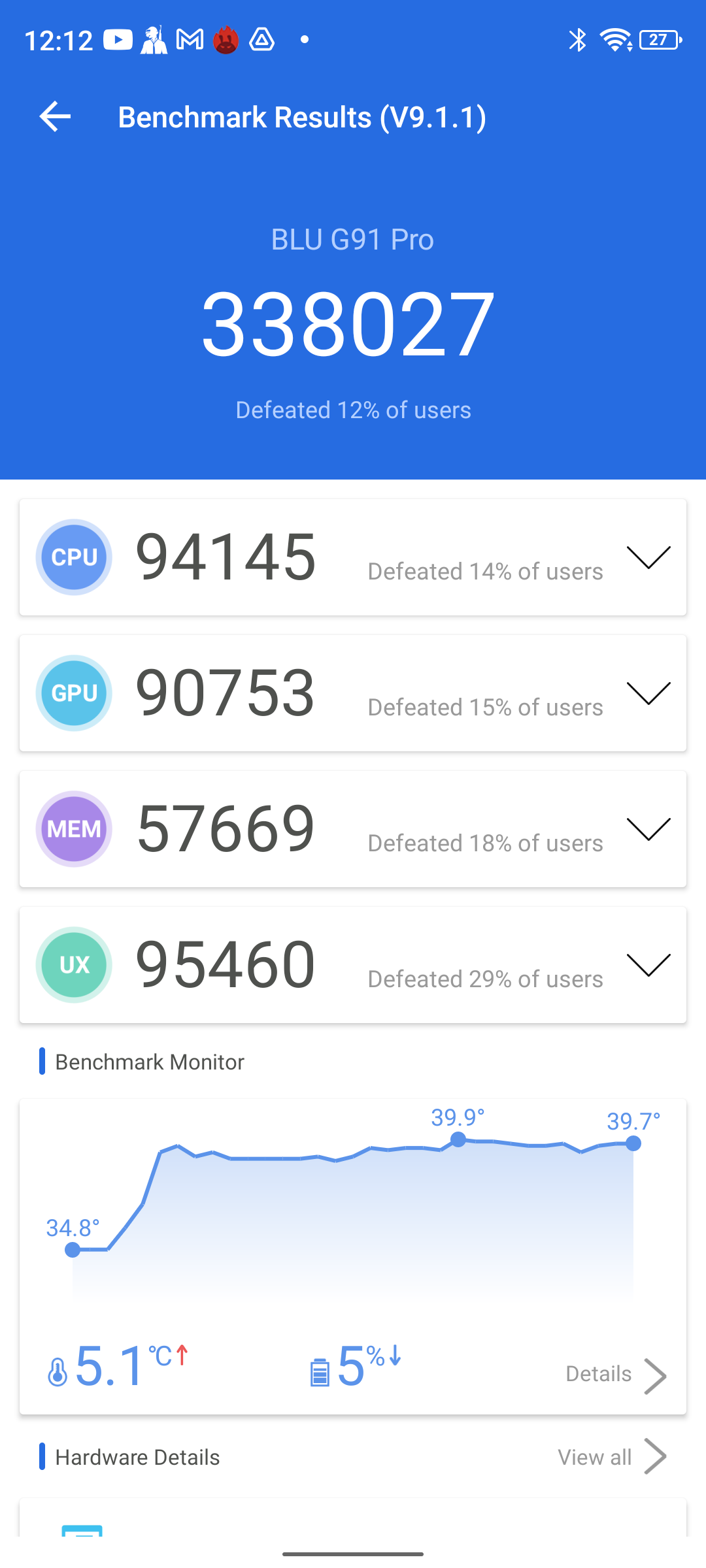Expand the UX score details

coord(648,965)
